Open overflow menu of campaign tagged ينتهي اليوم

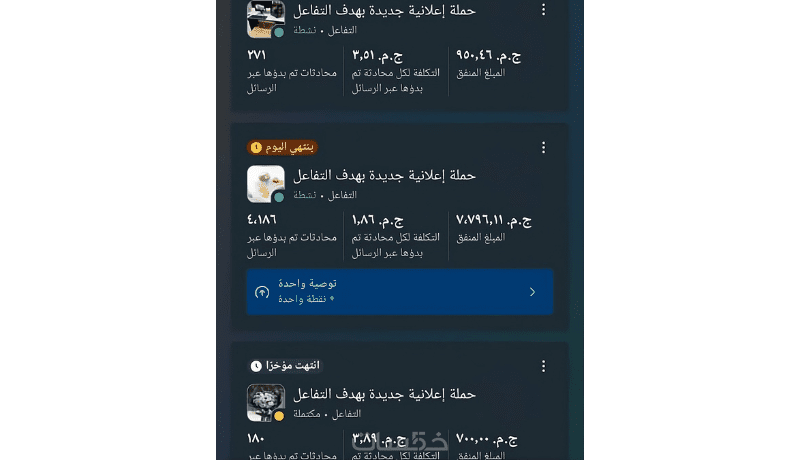pos(543,148)
